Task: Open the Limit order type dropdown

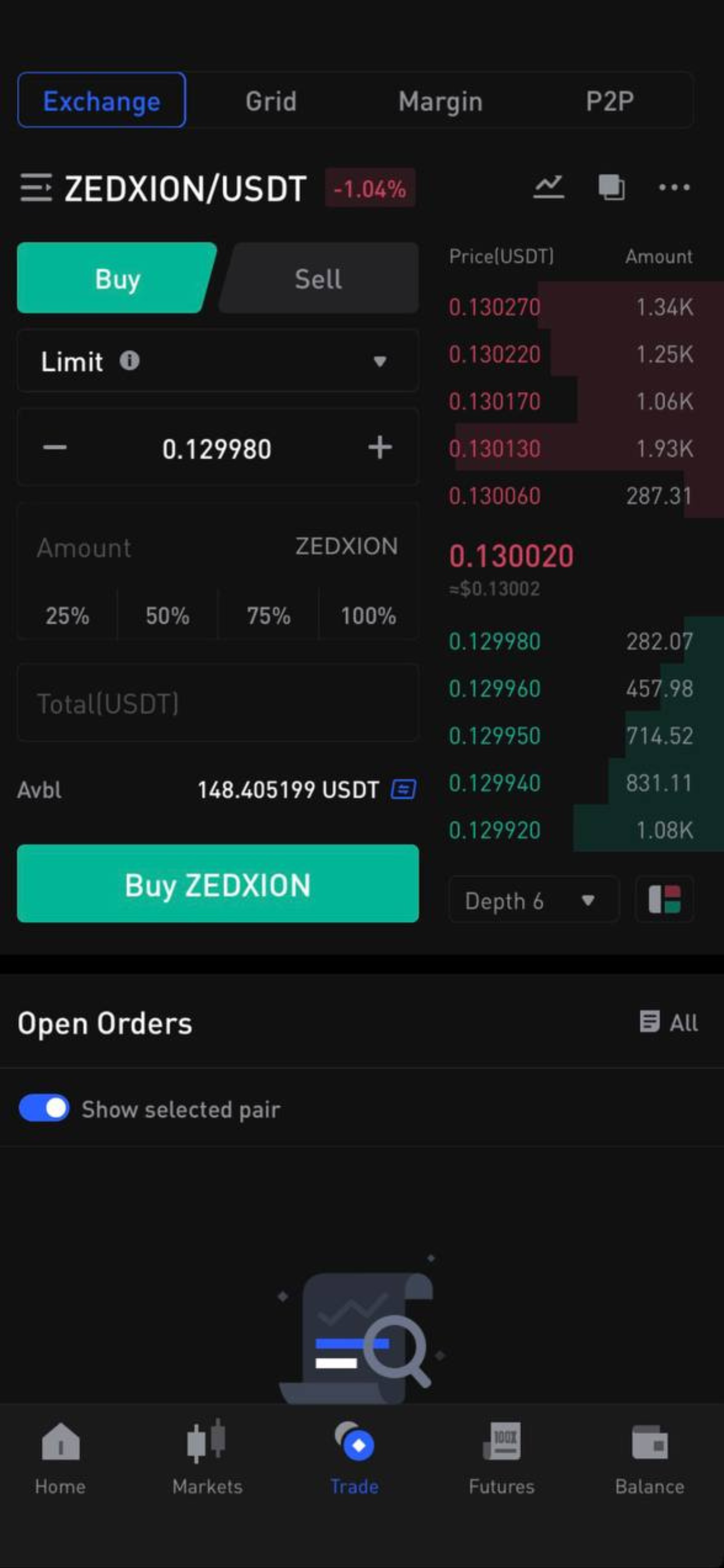Action: coord(217,361)
